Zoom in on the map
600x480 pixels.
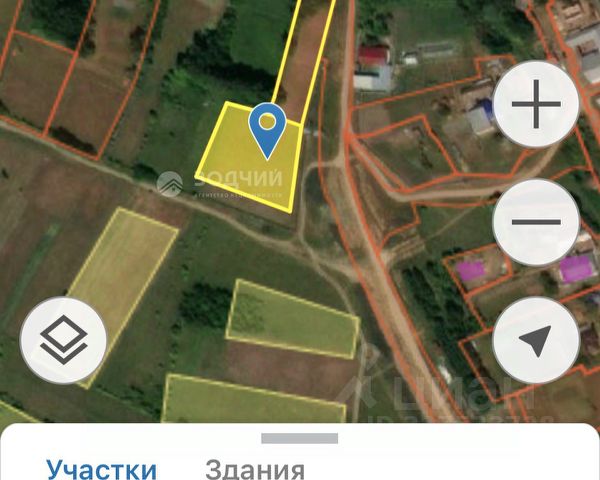tap(537, 105)
